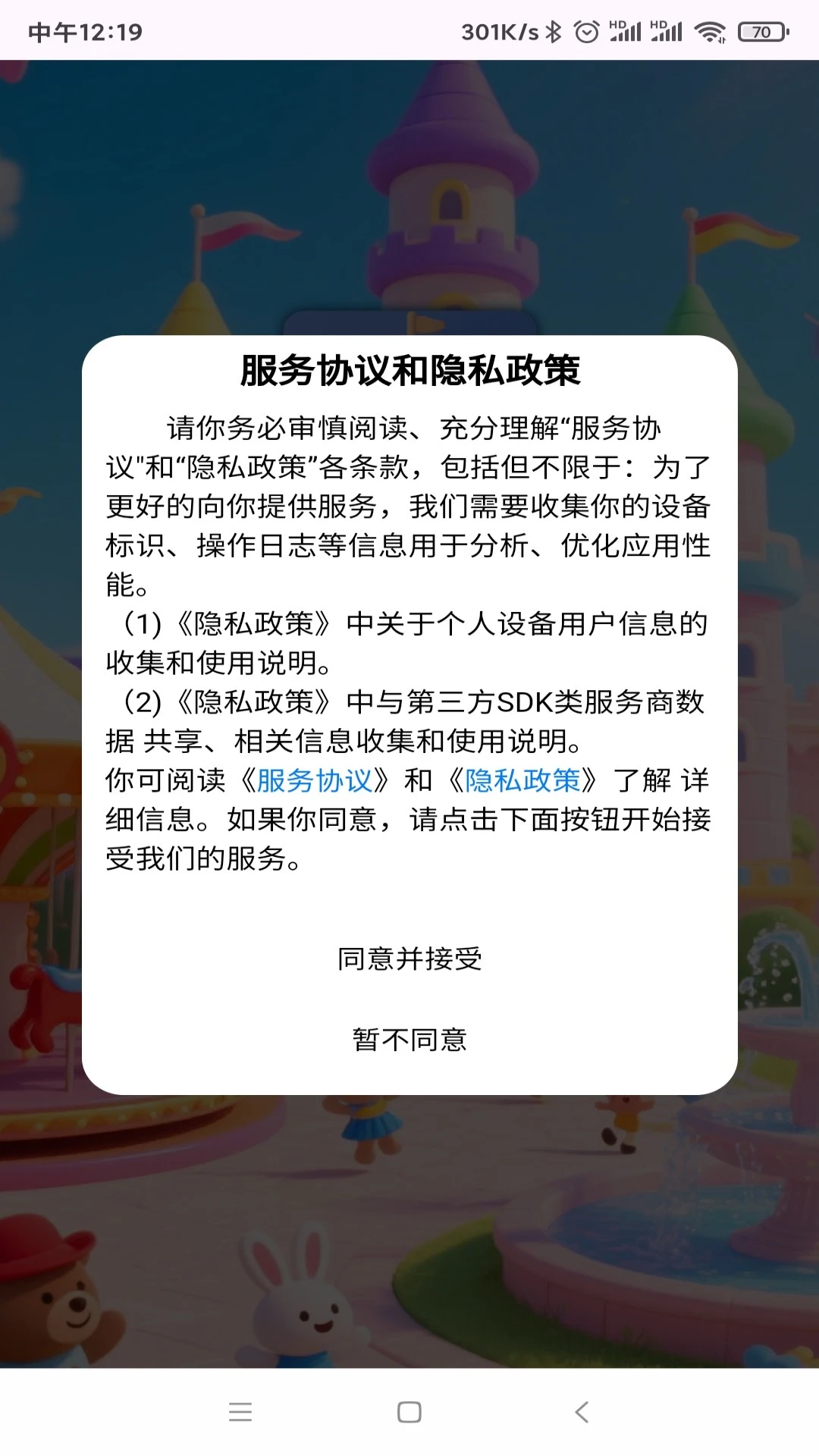This screenshot has width=819, height=1456.
Task: Tap the system home button
Action: 409,1412
